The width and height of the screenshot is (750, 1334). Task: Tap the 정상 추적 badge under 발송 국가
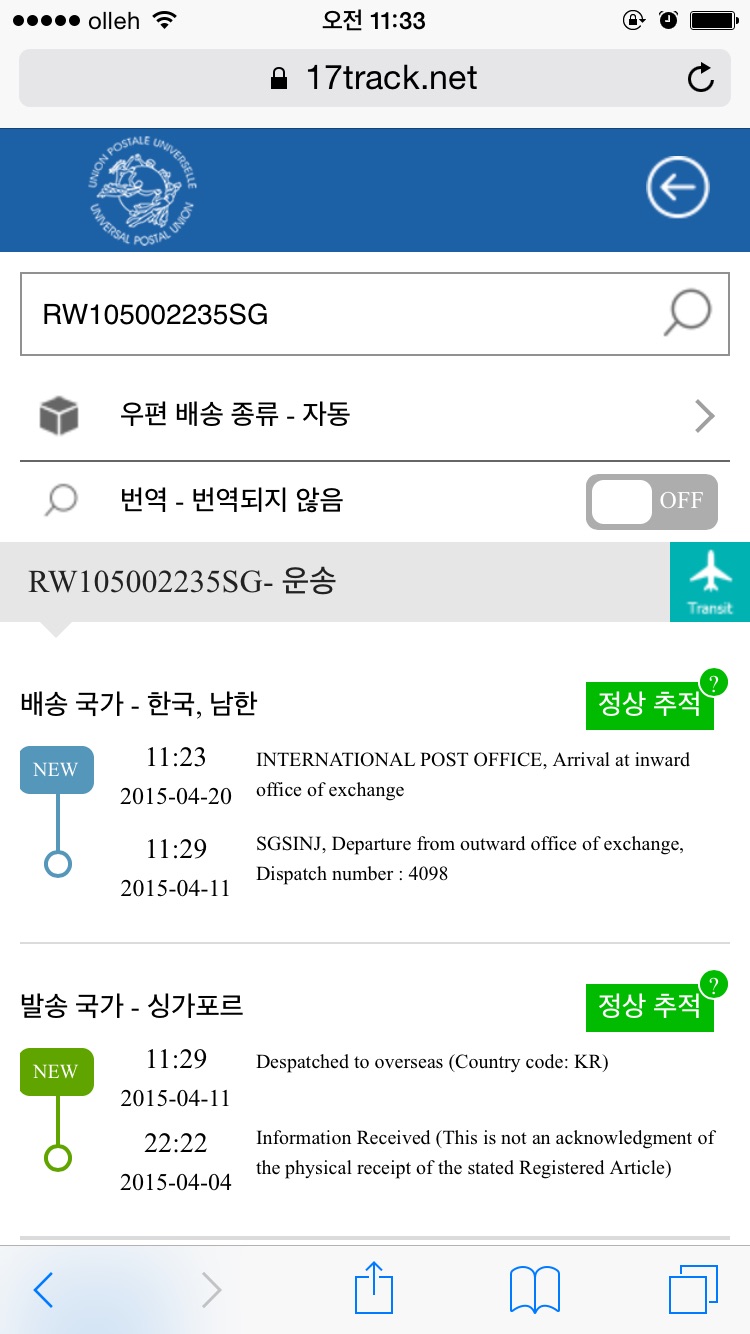(650, 1007)
